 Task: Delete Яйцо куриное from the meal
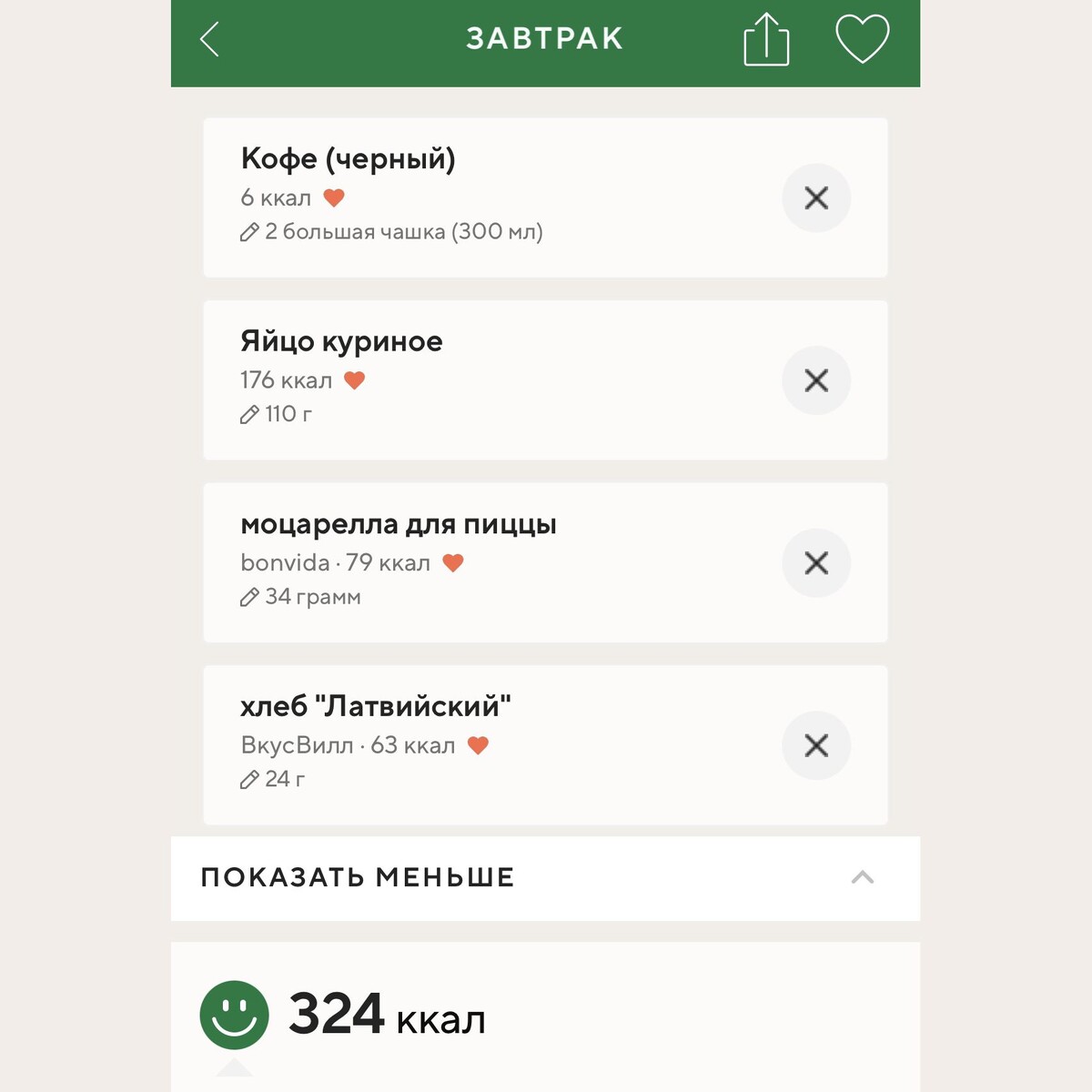[816, 380]
